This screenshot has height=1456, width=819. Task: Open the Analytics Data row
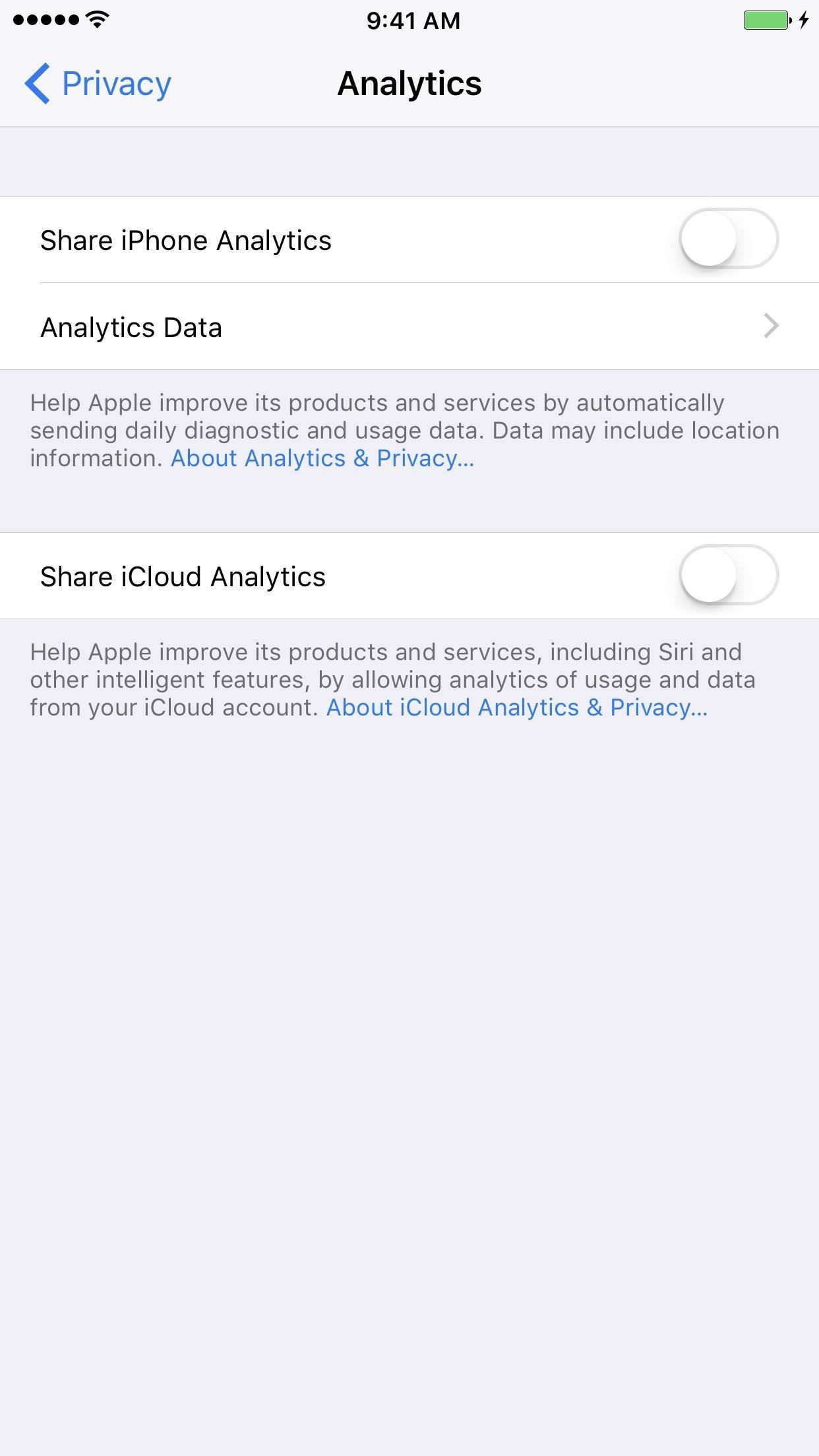tap(409, 326)
